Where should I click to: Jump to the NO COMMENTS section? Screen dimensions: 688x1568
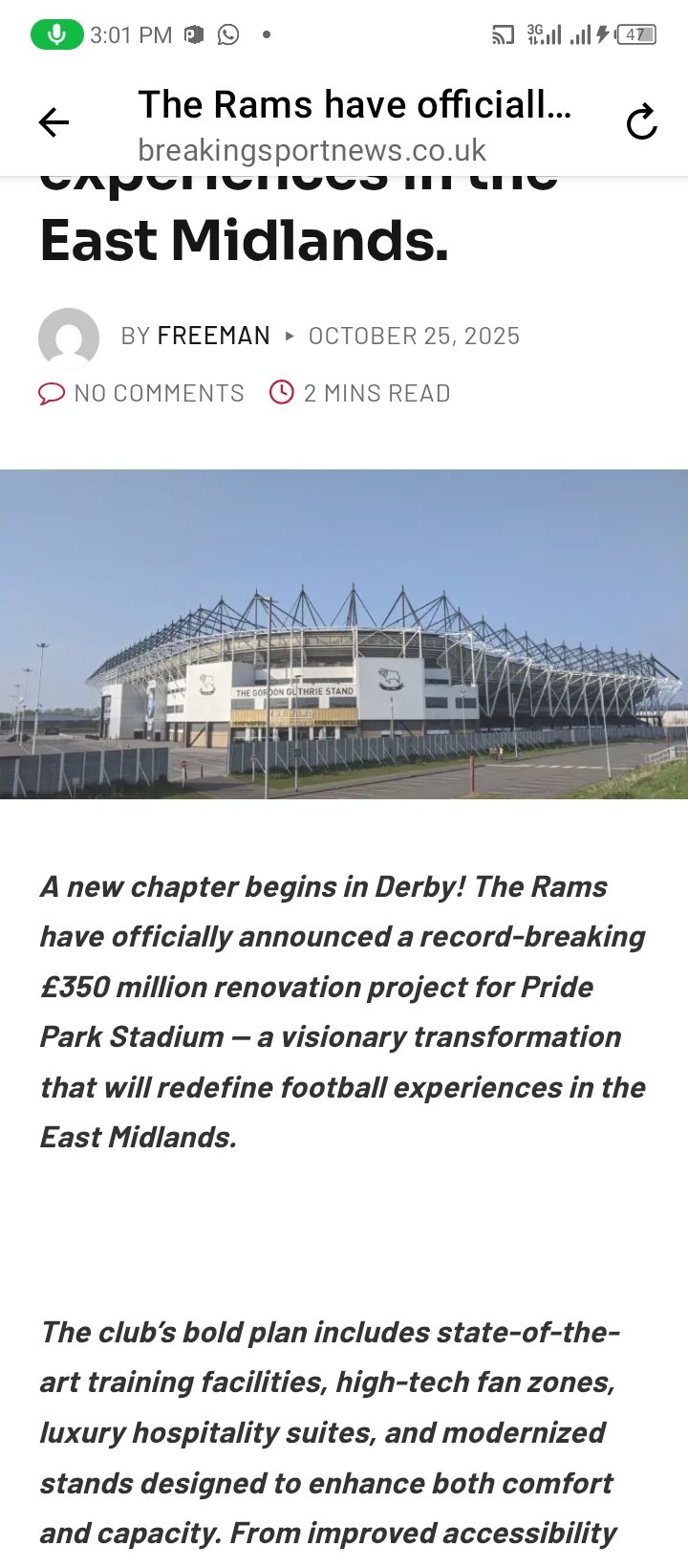click(x=158, y=393)
